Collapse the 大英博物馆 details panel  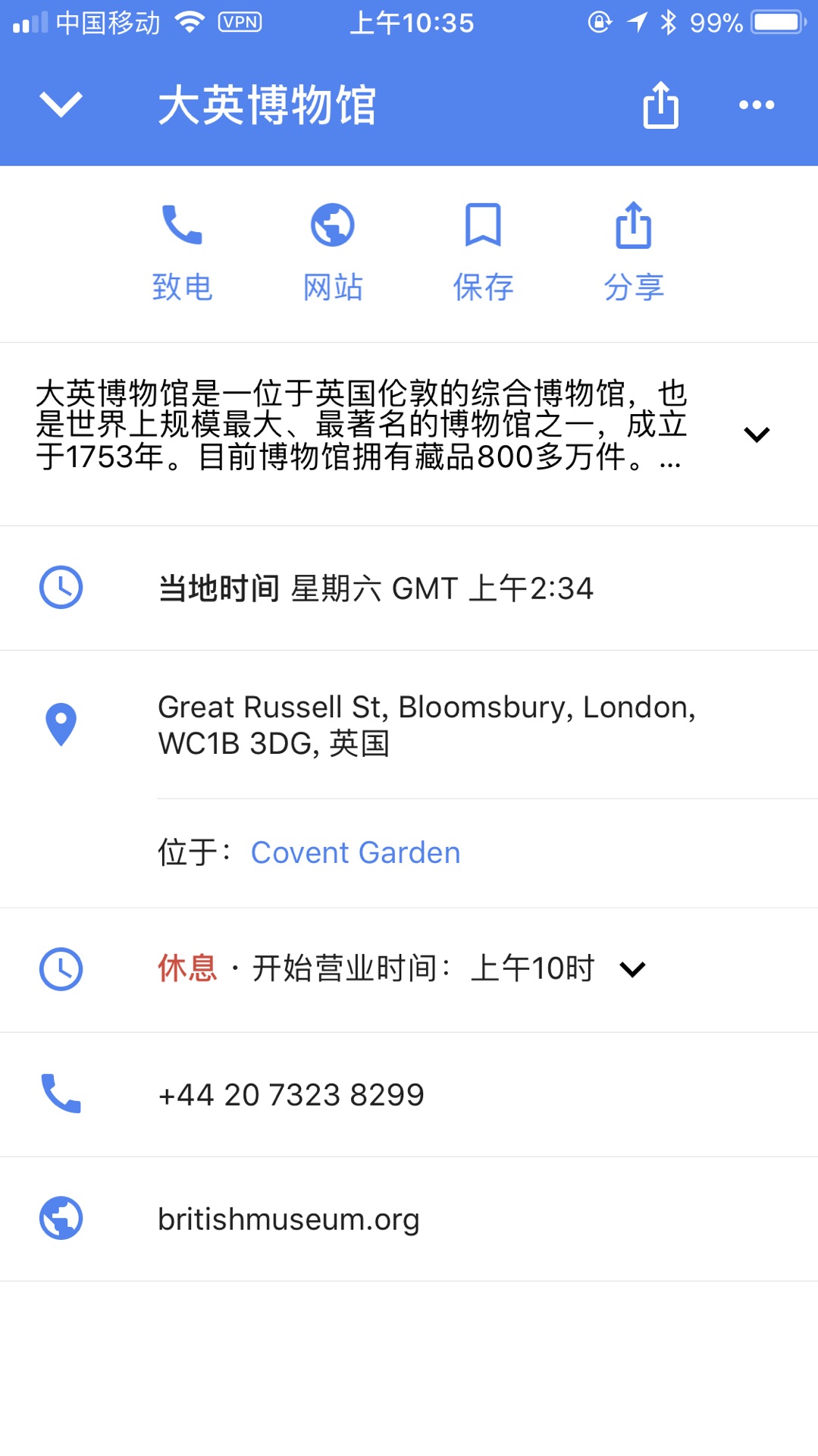[61, 105]
